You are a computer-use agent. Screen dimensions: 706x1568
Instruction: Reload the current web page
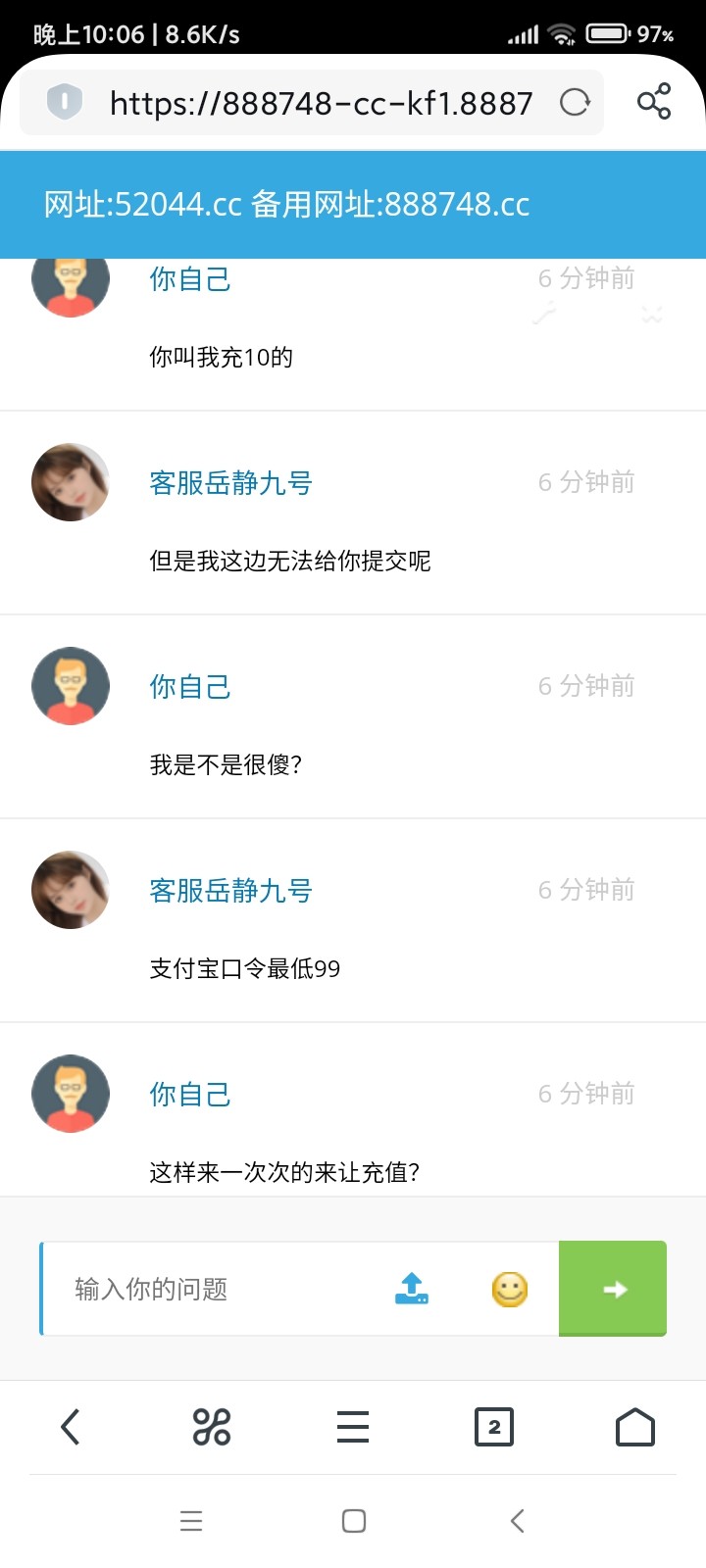[x=575, y=102]
